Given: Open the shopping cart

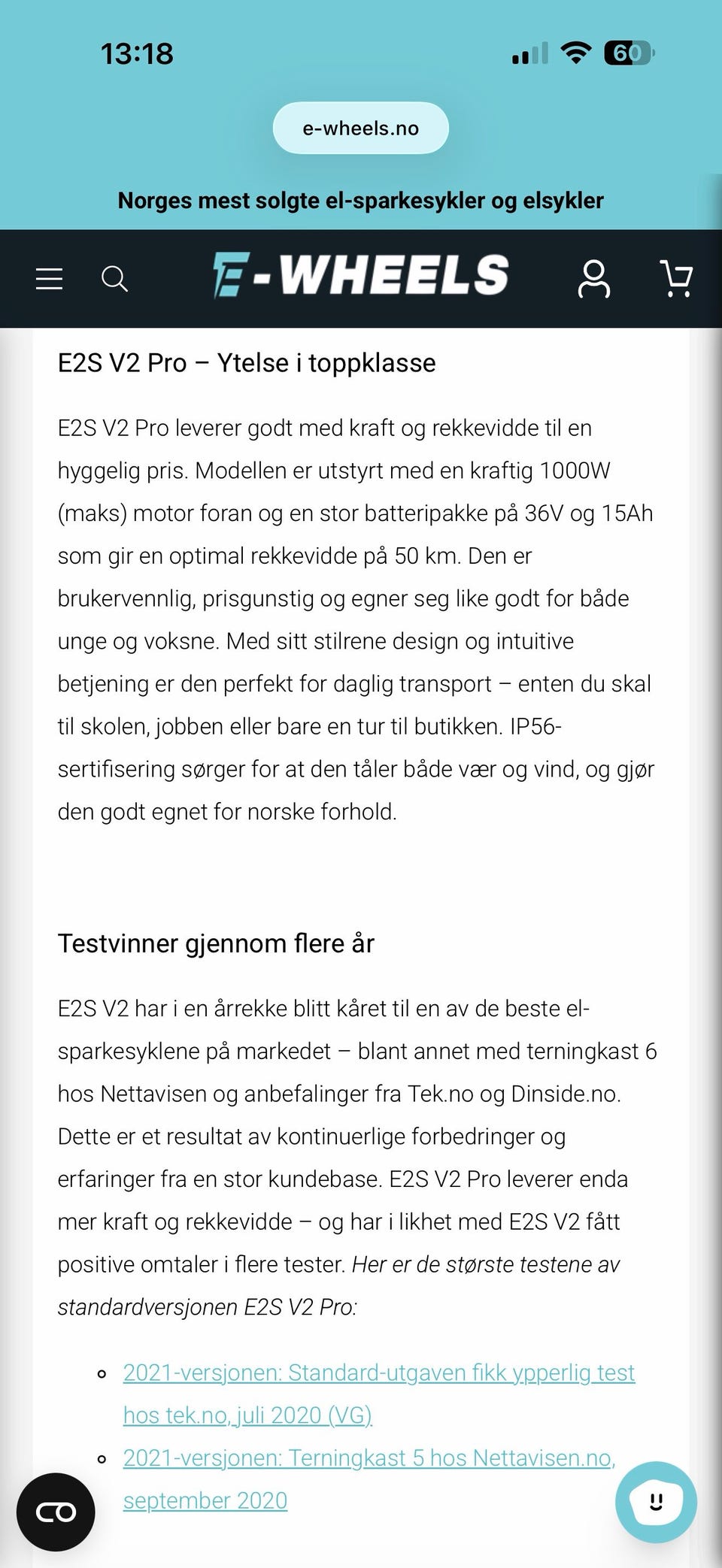Looking at the screenshot, I should click(675, 279).
